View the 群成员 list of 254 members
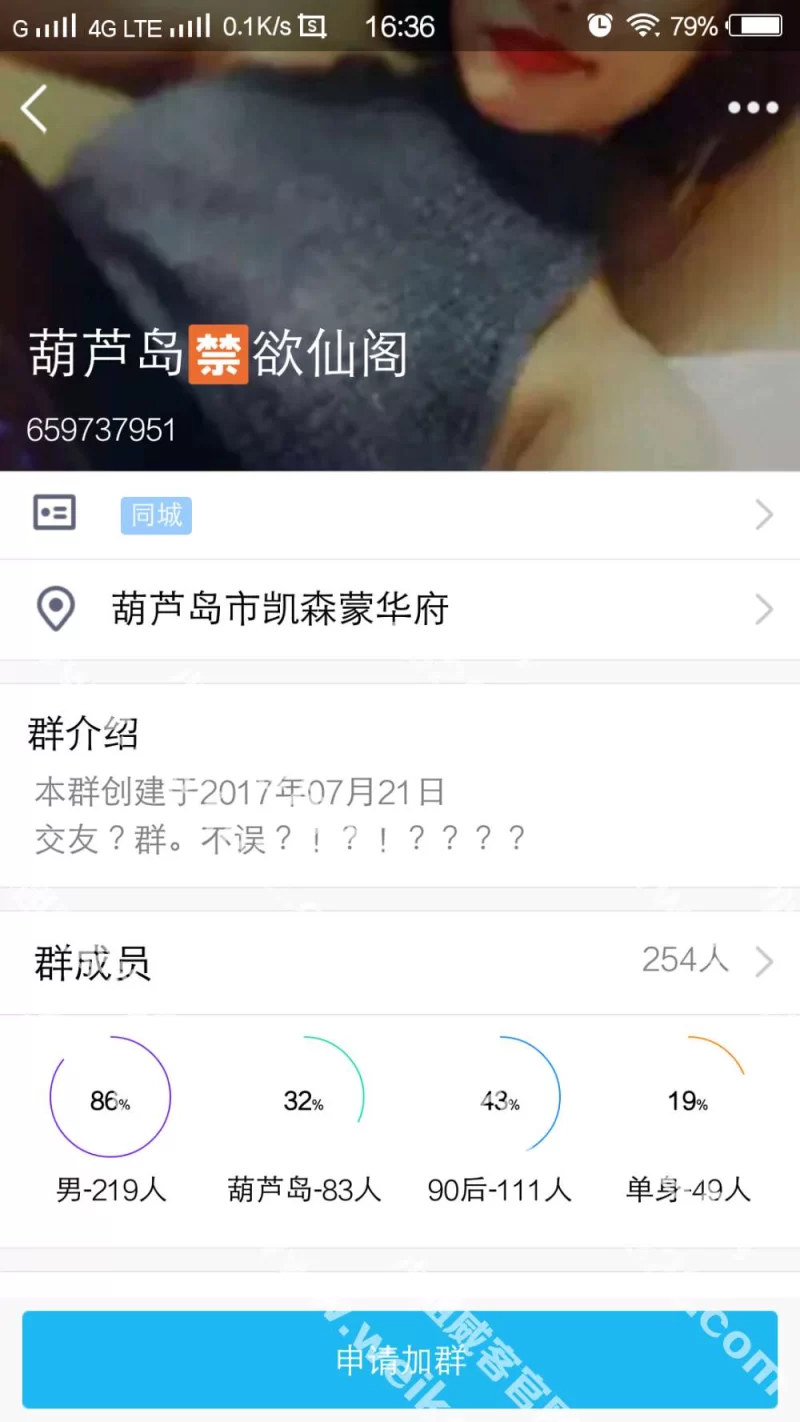 400,962
